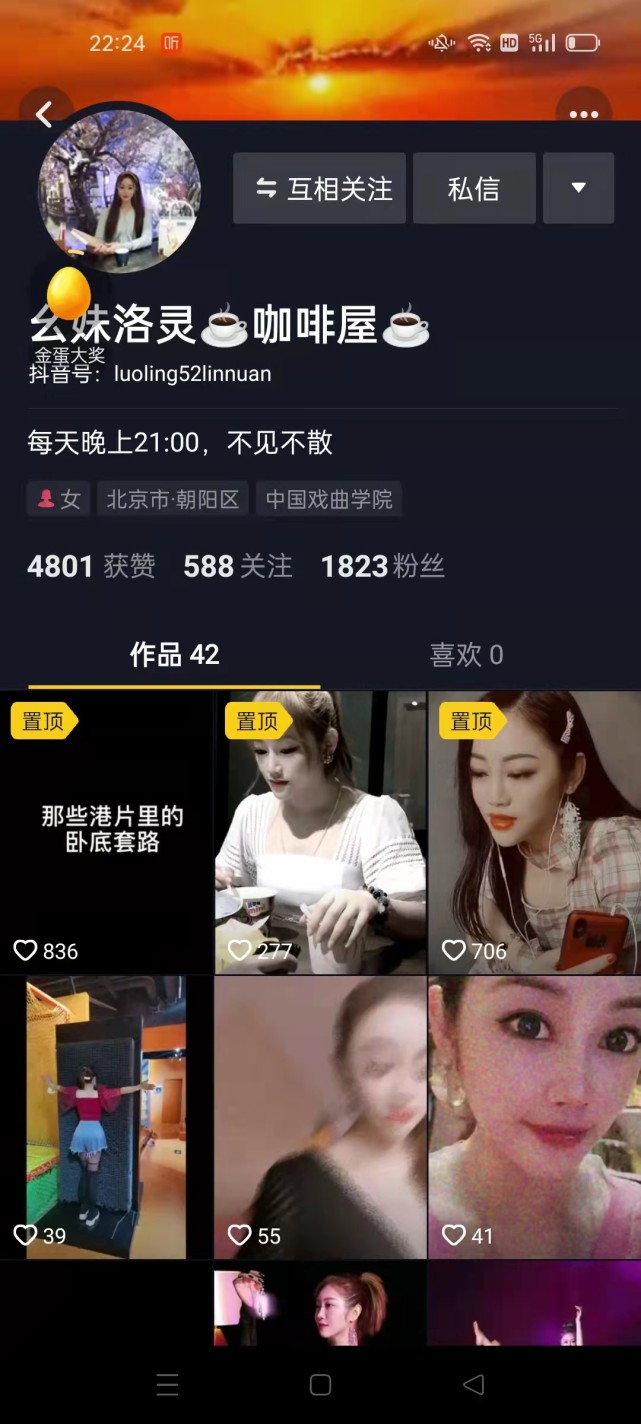Tap the profile avatar picture
Screen dimensions: 641x1424
[x=119, y=192]
